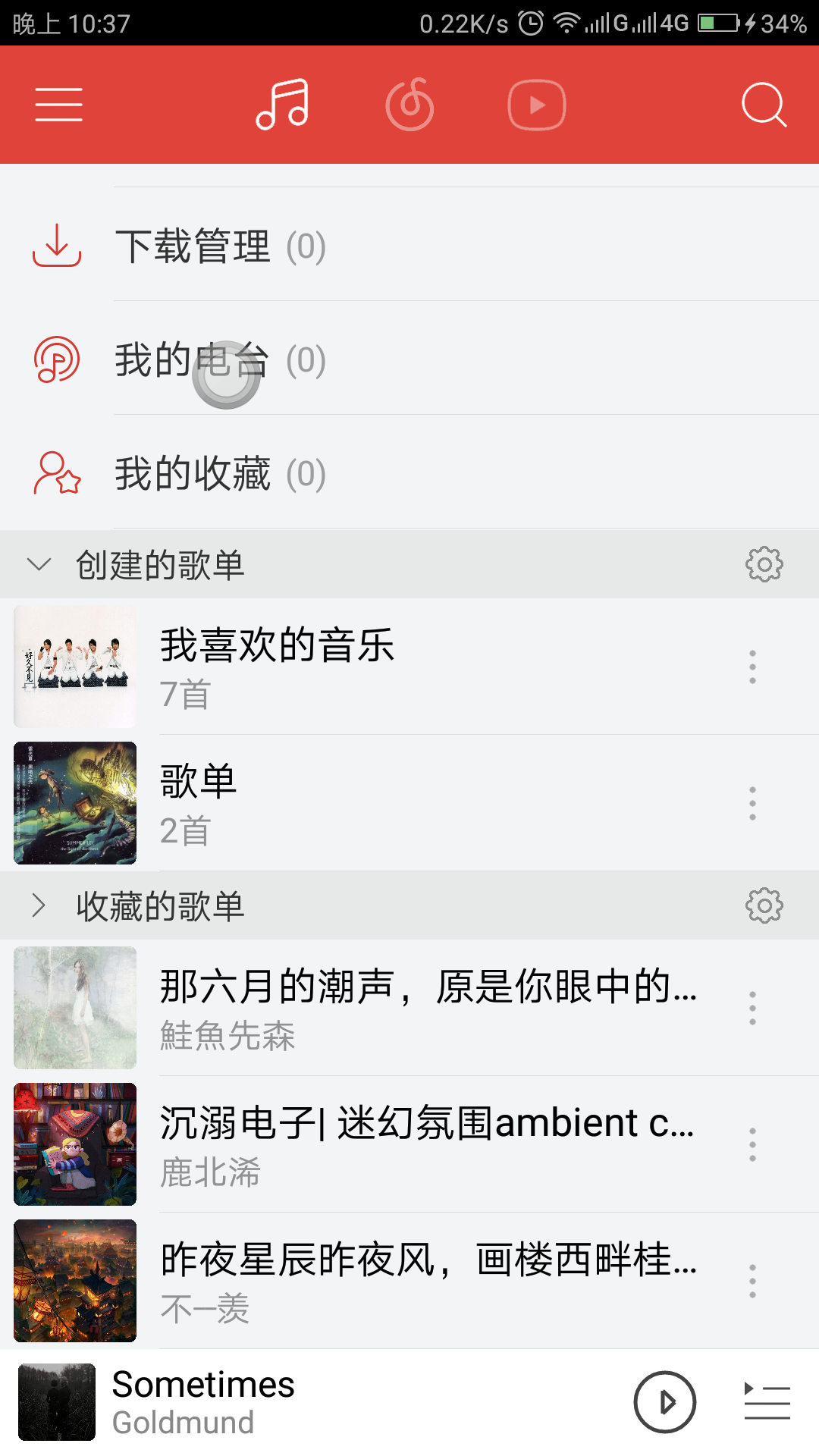
Task: Play the song Sometimes
Action: tap(665, 1402)
